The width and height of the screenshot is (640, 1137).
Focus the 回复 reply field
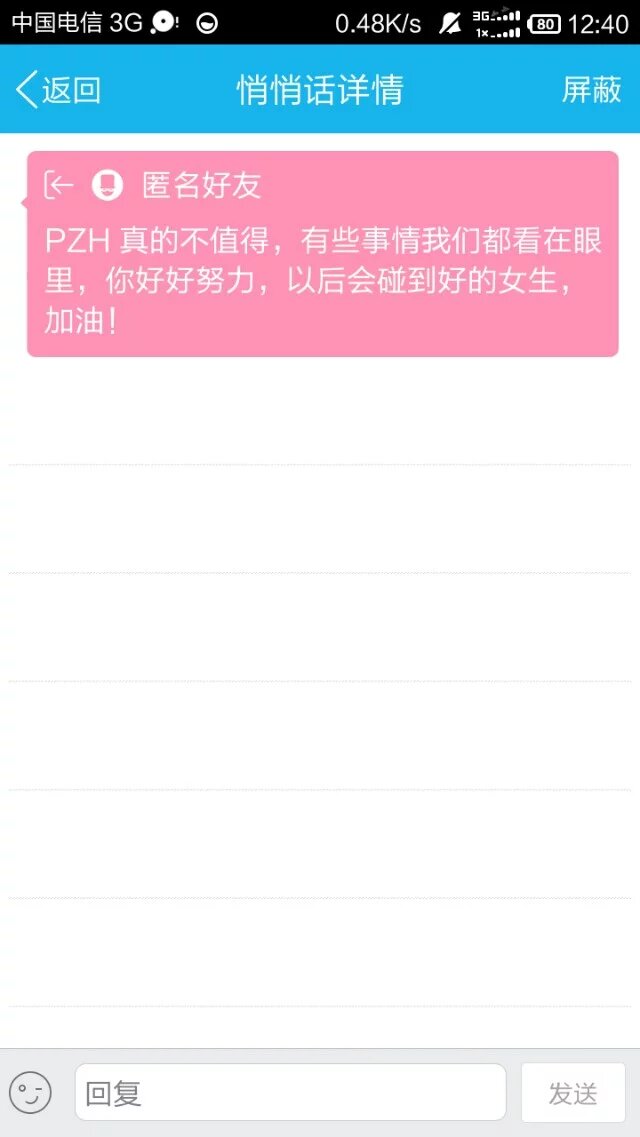pos(290,1093)
